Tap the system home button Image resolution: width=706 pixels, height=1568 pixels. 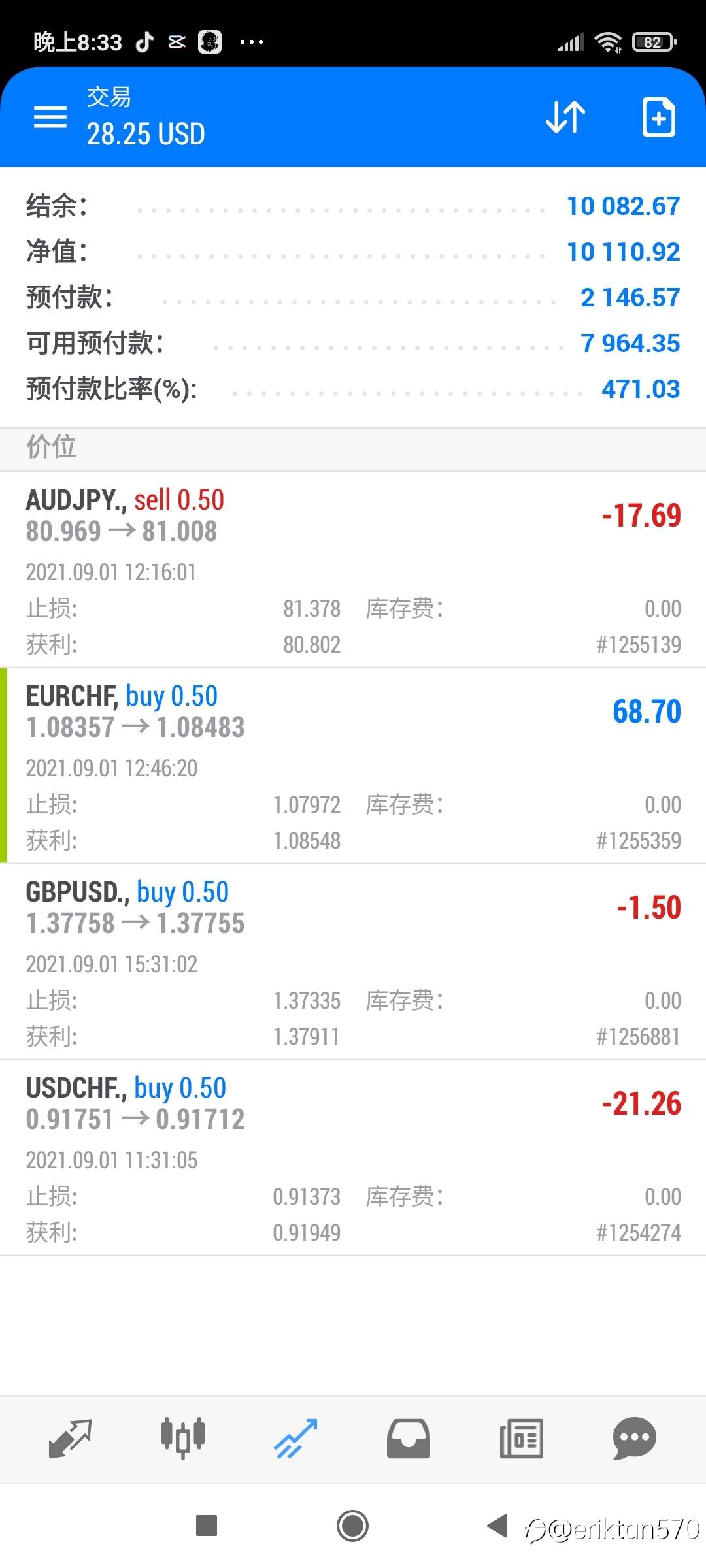click(x=352, y=1526)
